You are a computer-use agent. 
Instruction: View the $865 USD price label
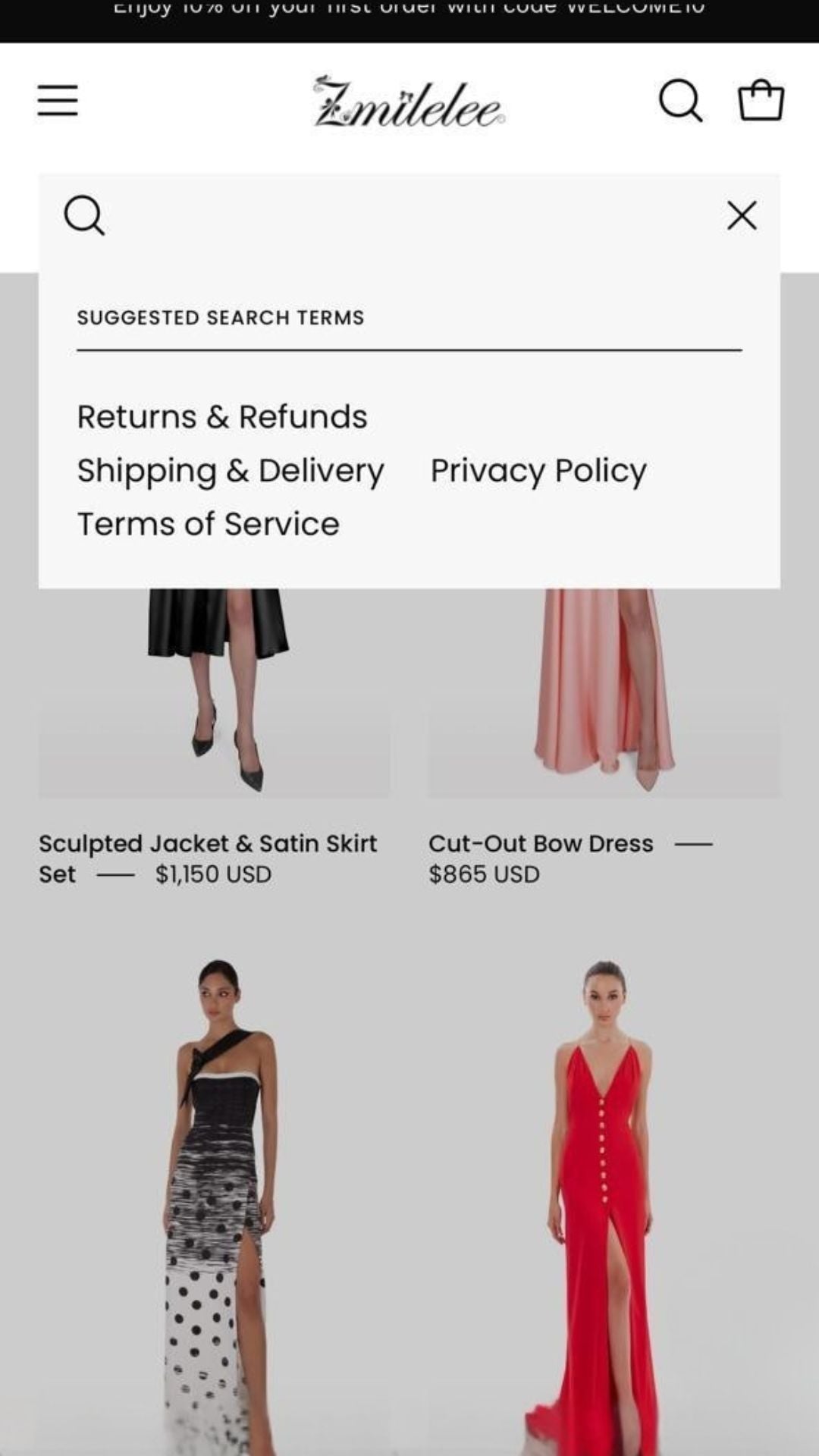click(x=484, y=874)
